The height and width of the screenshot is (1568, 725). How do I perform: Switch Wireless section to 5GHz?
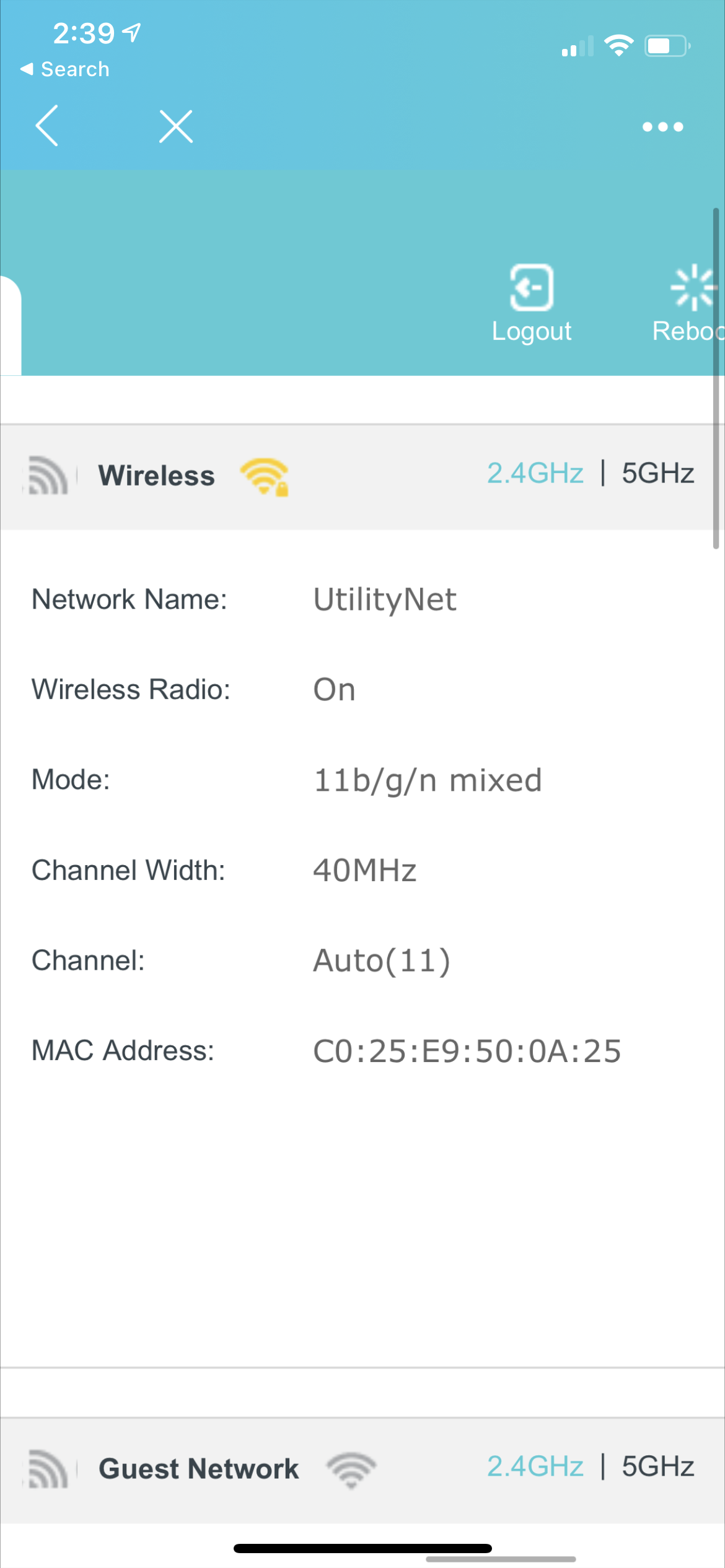tap(658, 473)
